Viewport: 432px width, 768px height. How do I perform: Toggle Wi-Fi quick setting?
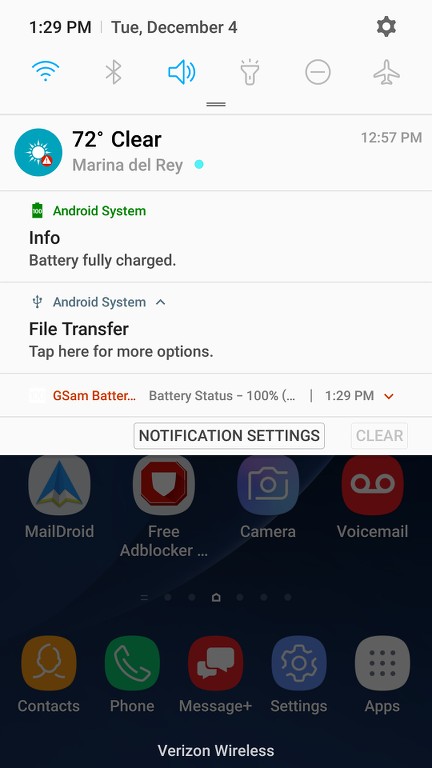pyautogui.click(x=46, y=72)
